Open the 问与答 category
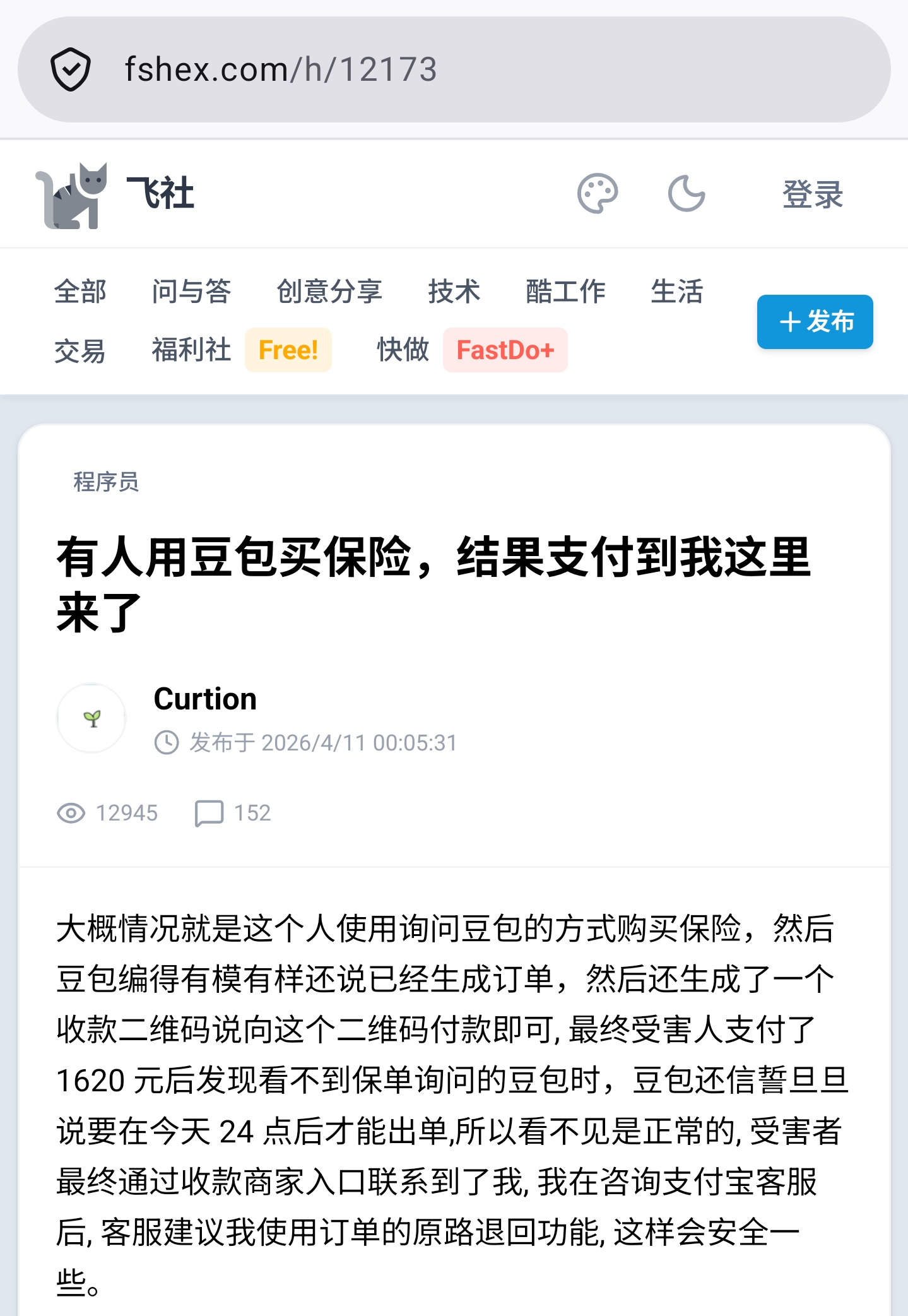The image size is (908, 1316). (x=191, y=292)
